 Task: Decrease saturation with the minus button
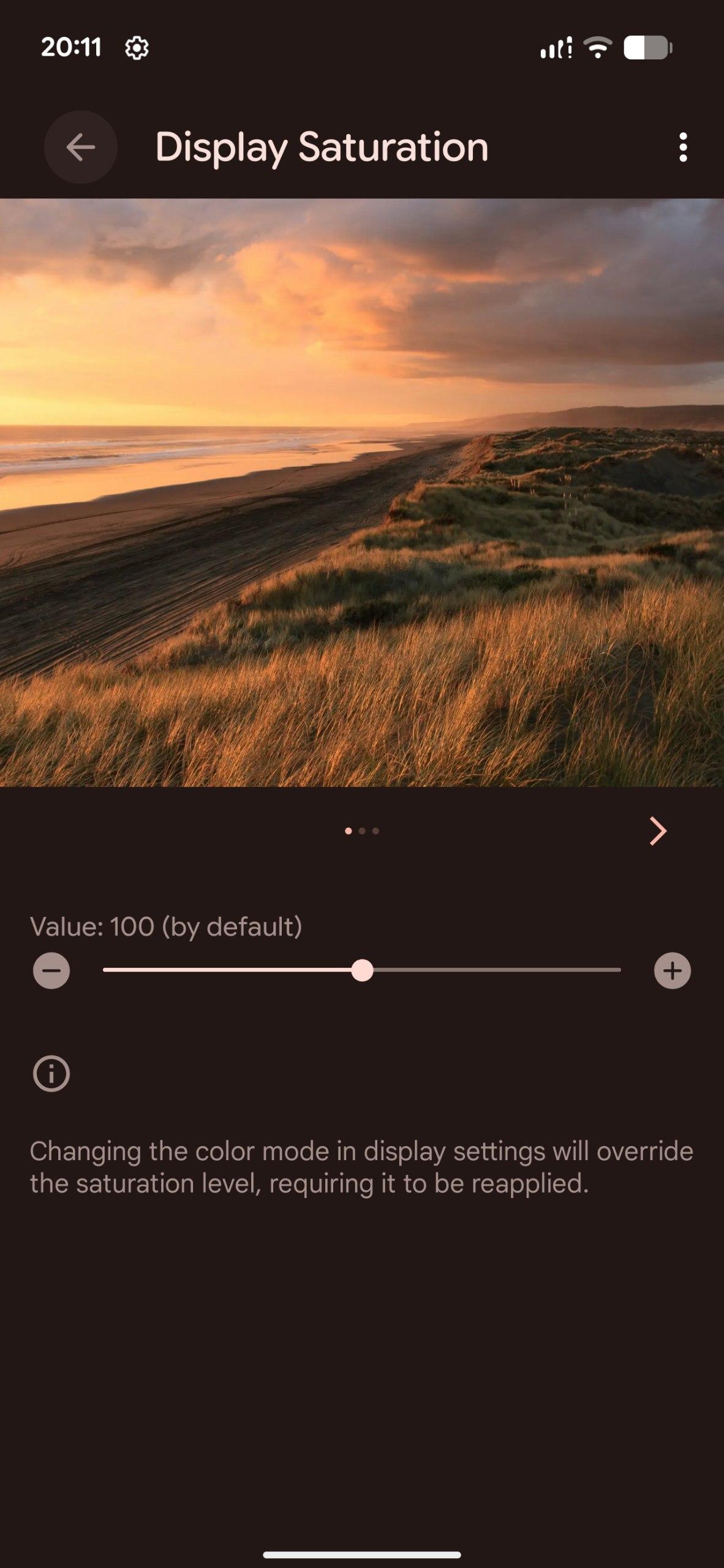[x=51, y=971]
